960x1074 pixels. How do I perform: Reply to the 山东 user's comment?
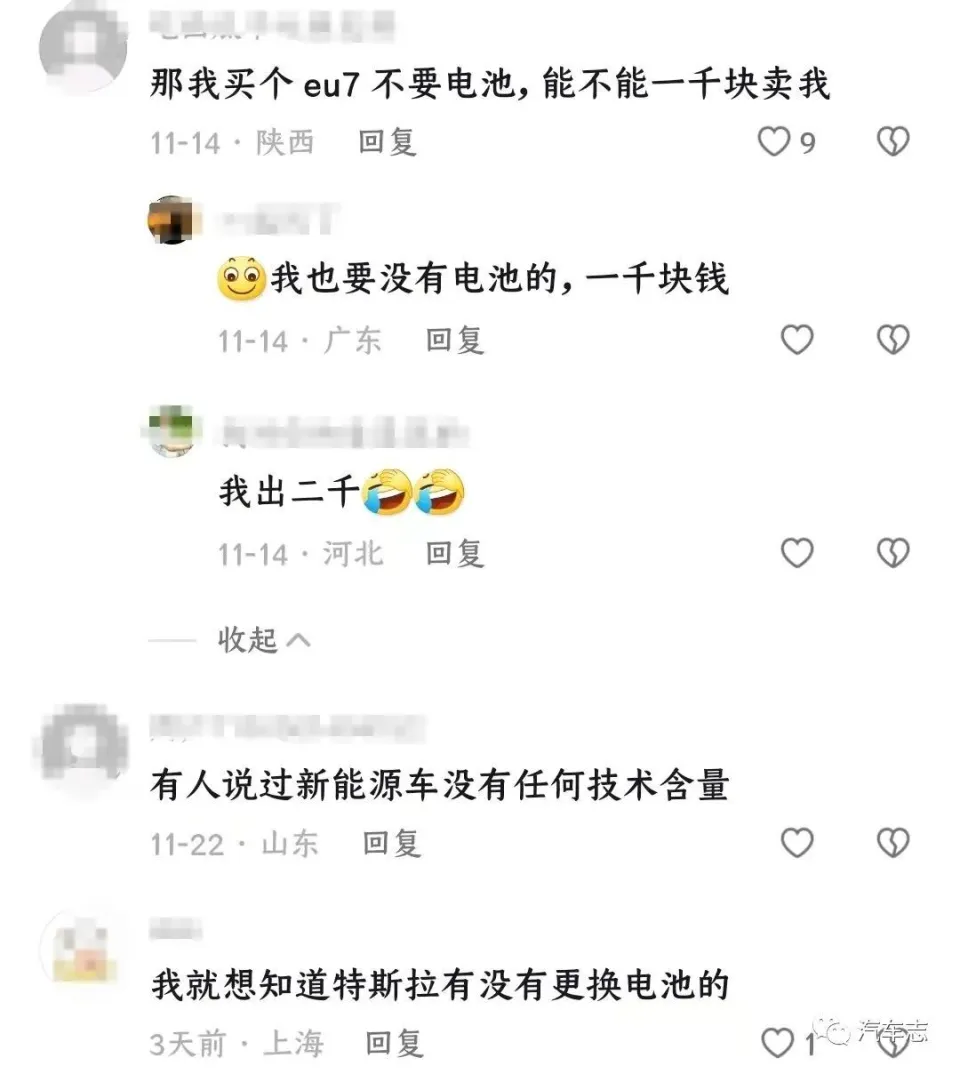[391, 844]
